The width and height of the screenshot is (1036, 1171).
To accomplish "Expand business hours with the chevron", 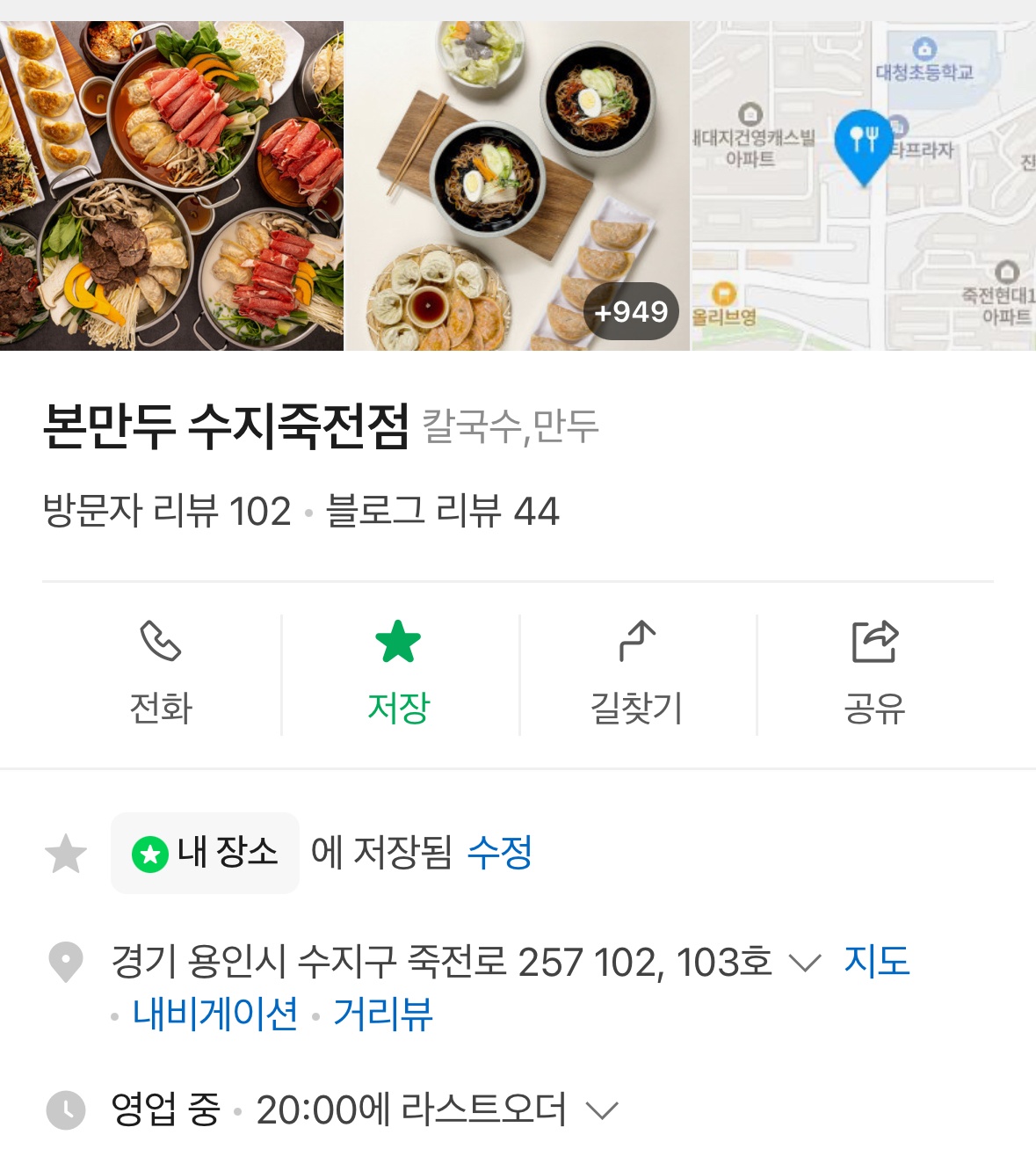I will (603, 1111).
